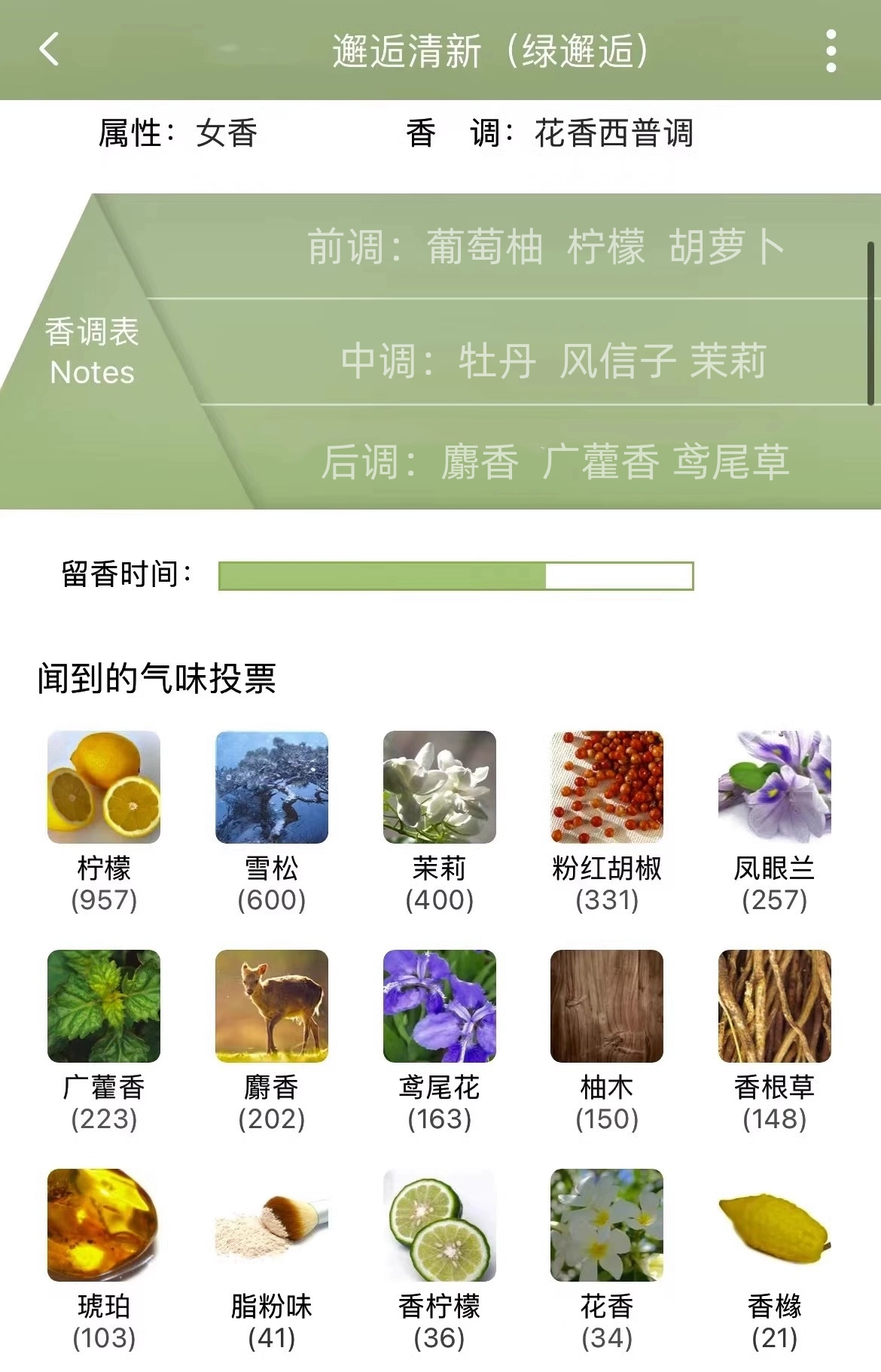Select the 香根草 scent tile
This screenshot has height=1372, width=881.
pos(775,1006)
